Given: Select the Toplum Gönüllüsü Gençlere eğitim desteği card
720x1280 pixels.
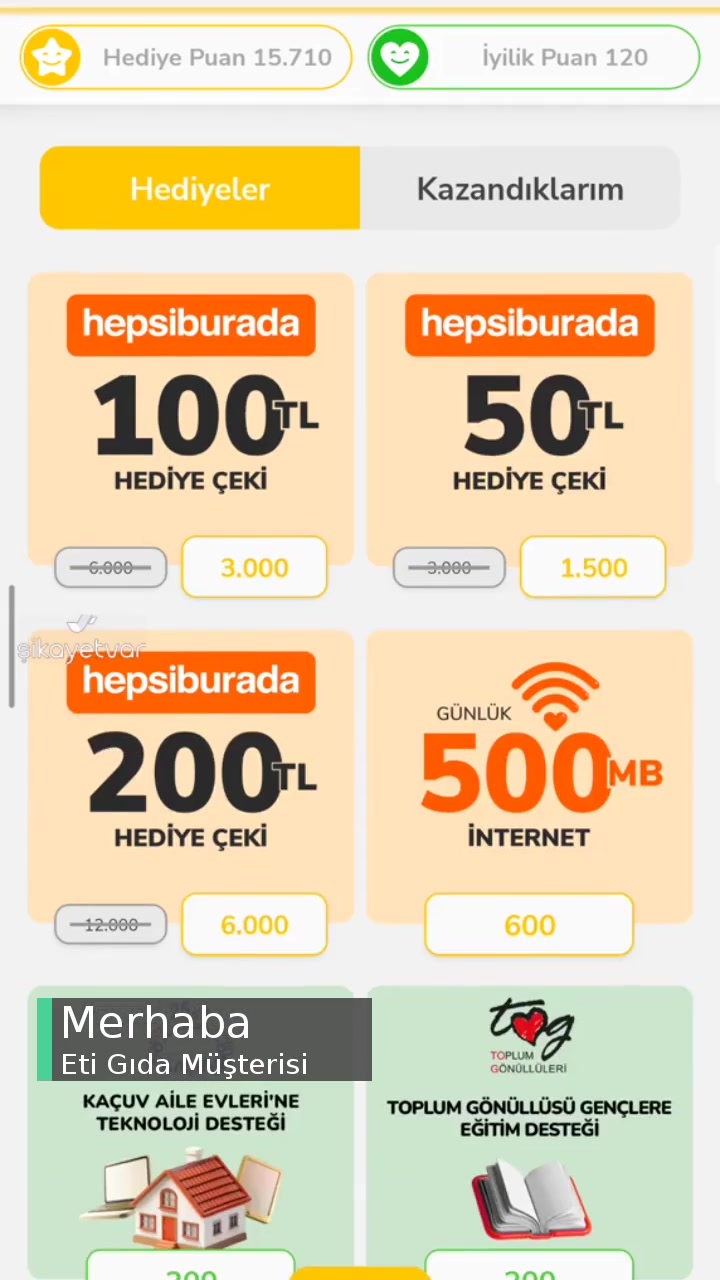Looking at the screenshot, I should click(x=529, y=1130).
